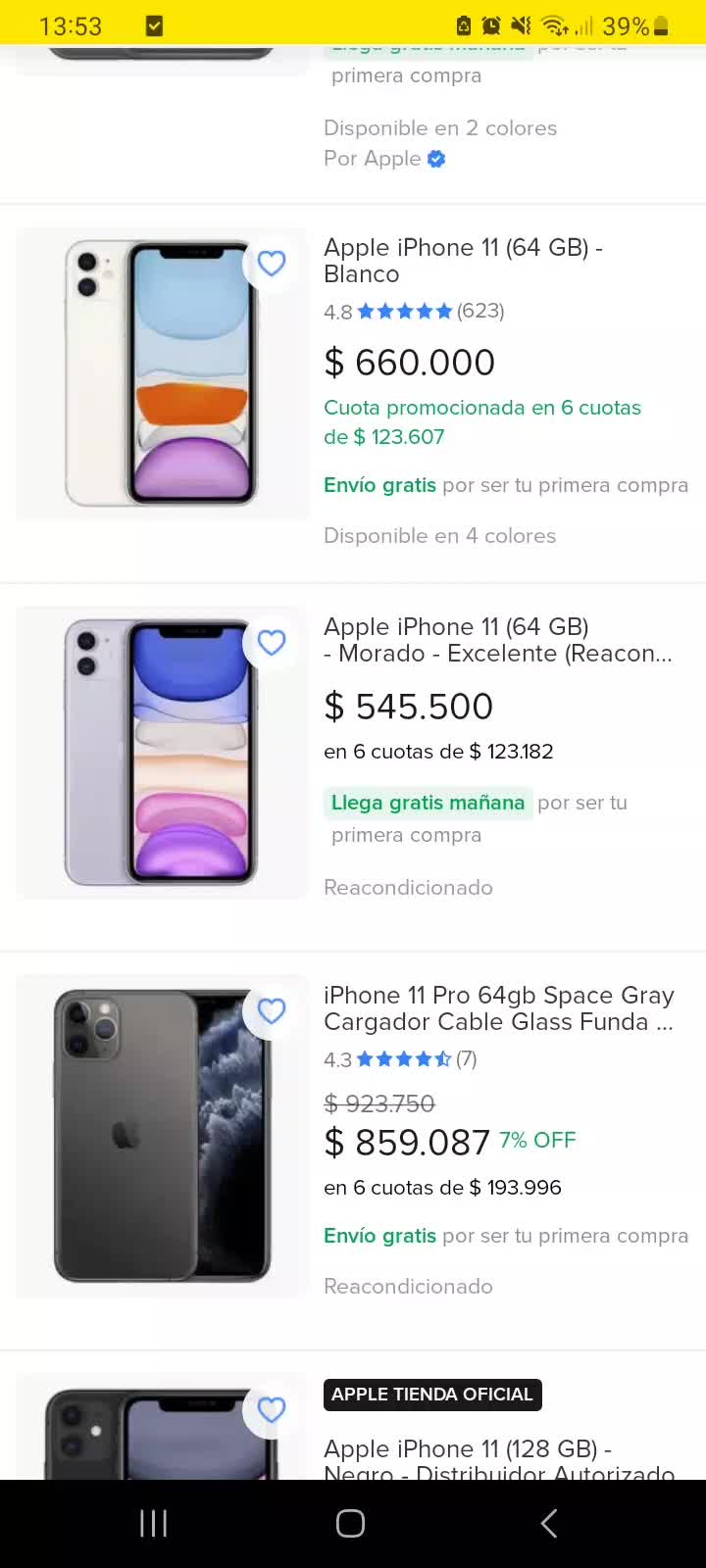Save iPhone 11 Morado to favorites

(272, 643)
